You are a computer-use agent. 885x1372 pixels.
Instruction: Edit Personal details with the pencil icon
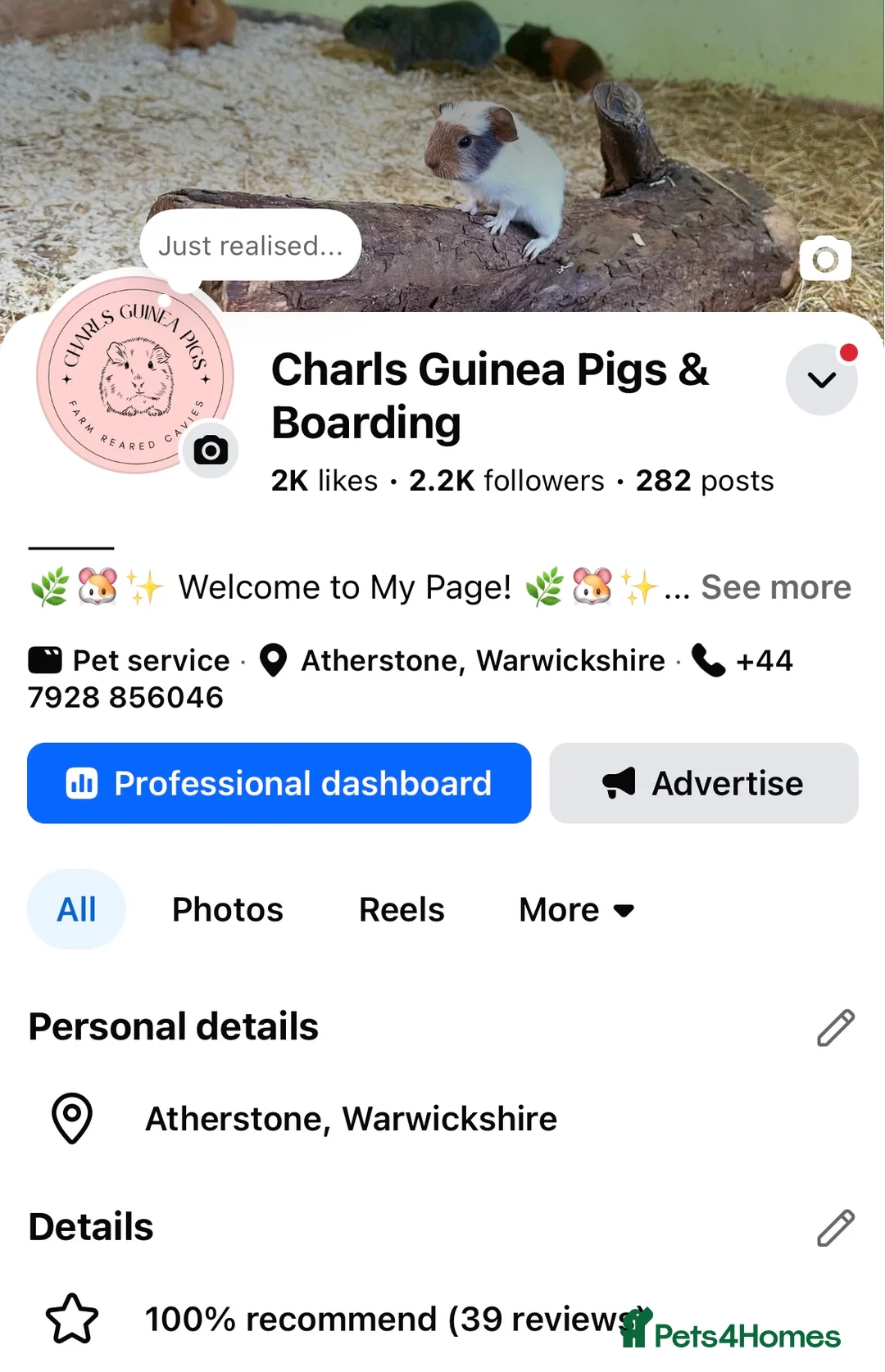[x=835, y=1026]
